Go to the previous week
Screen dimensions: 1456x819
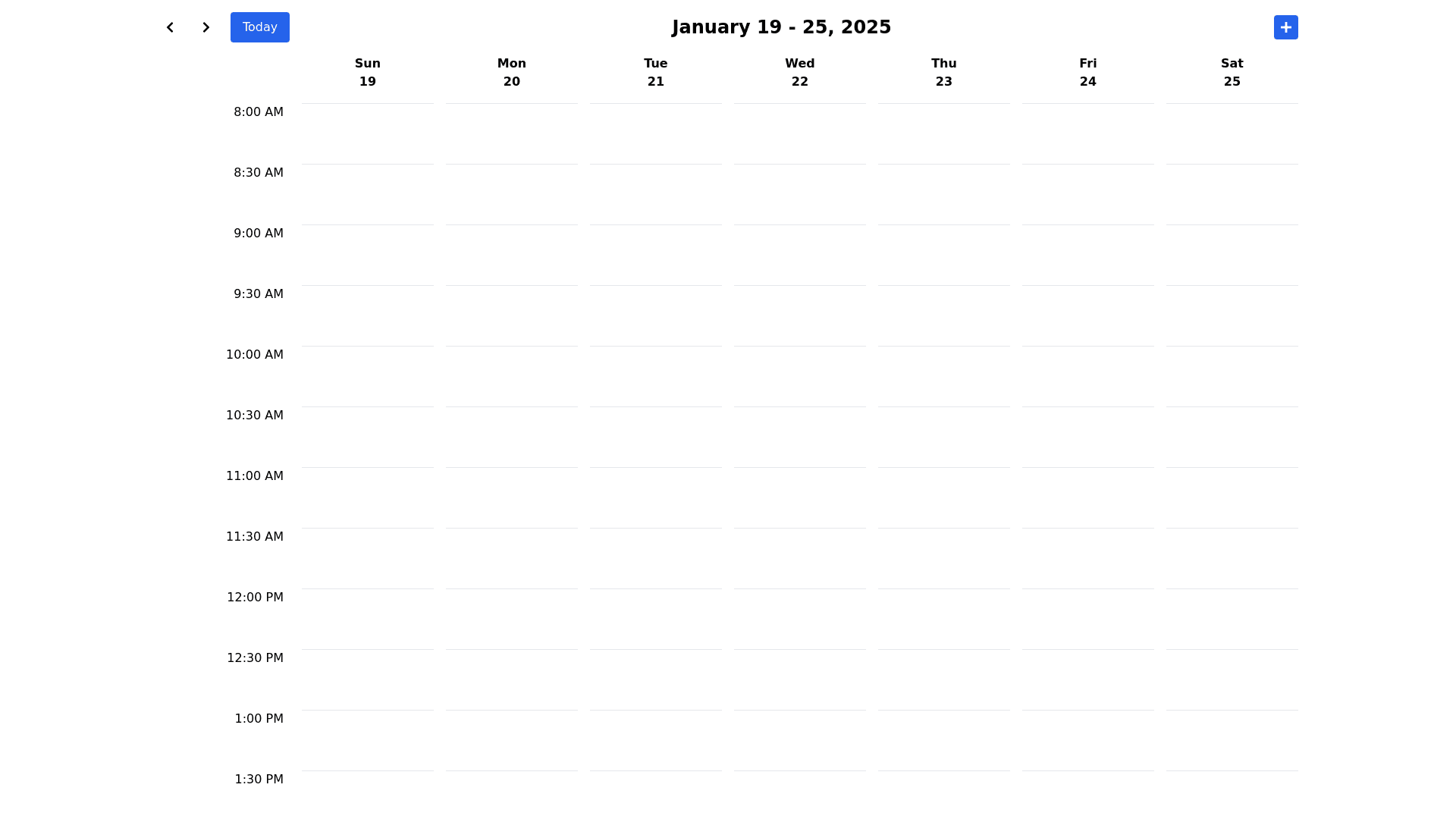pyautogui.click(x=170, y=27)
